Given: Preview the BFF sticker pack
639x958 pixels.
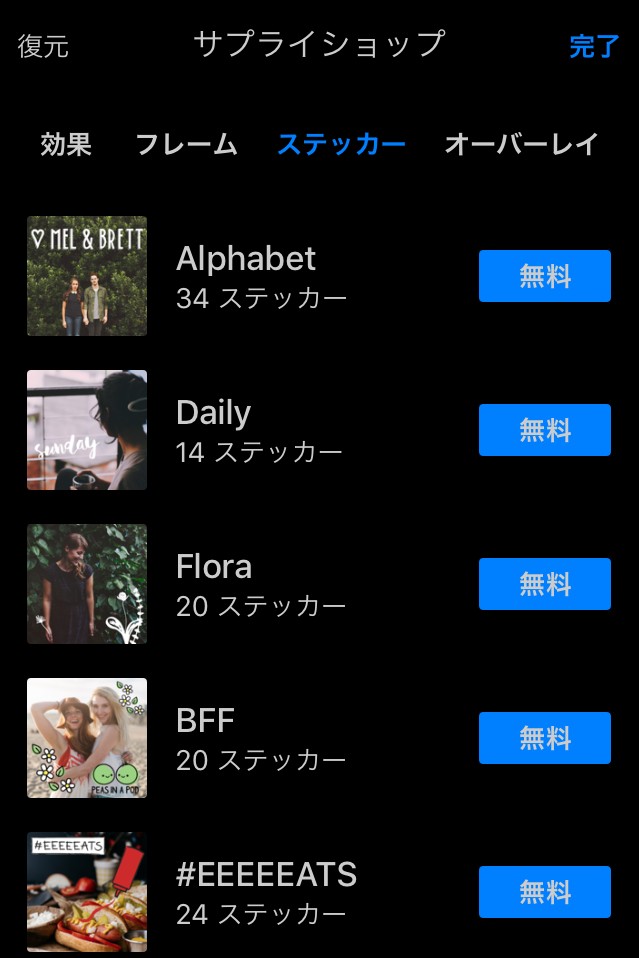Looking at the screenshot, I should (x=87, y=738).
